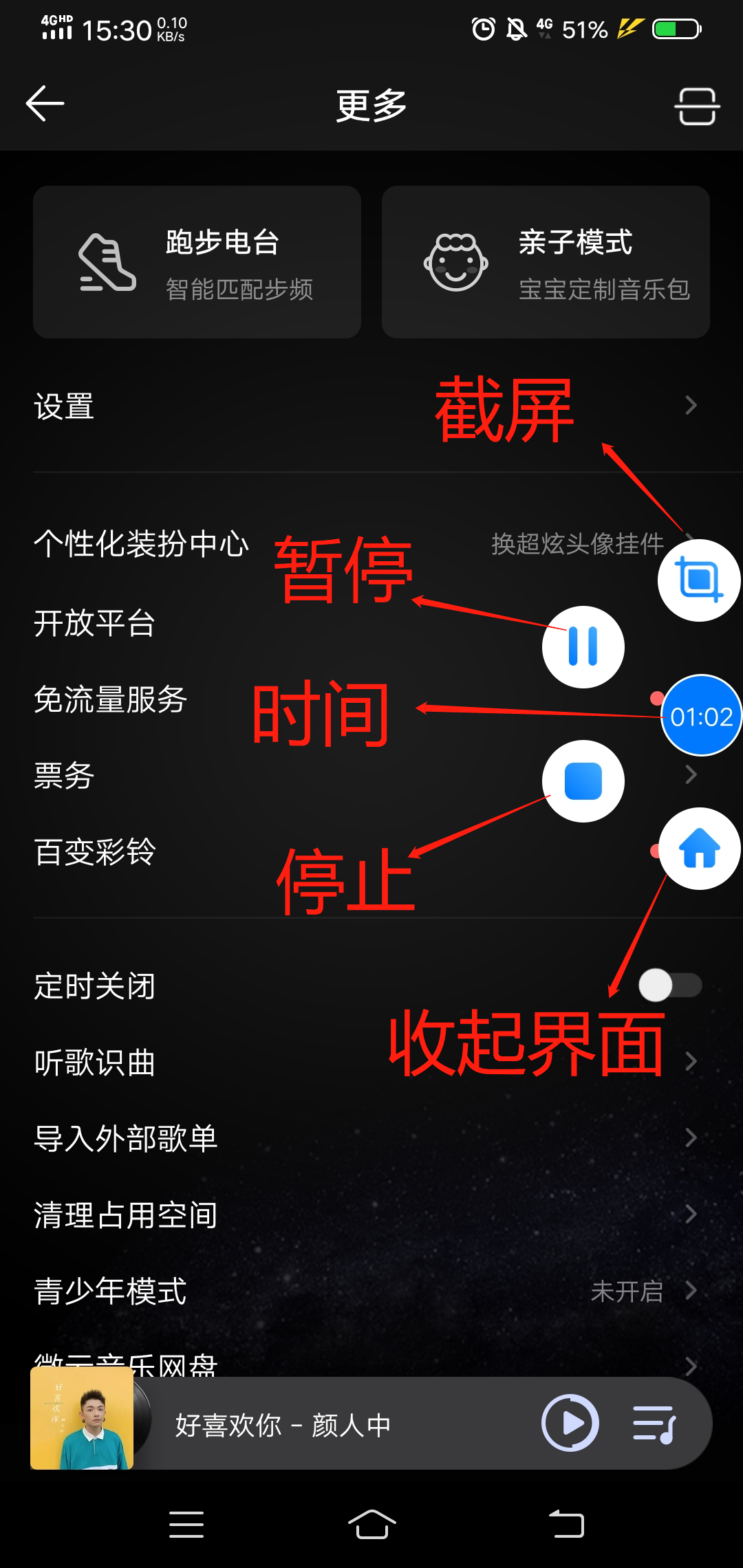Open the 票务 row
Image resolution: width=743 pixels, height=1568 pixels.
(x=65, y=776)
